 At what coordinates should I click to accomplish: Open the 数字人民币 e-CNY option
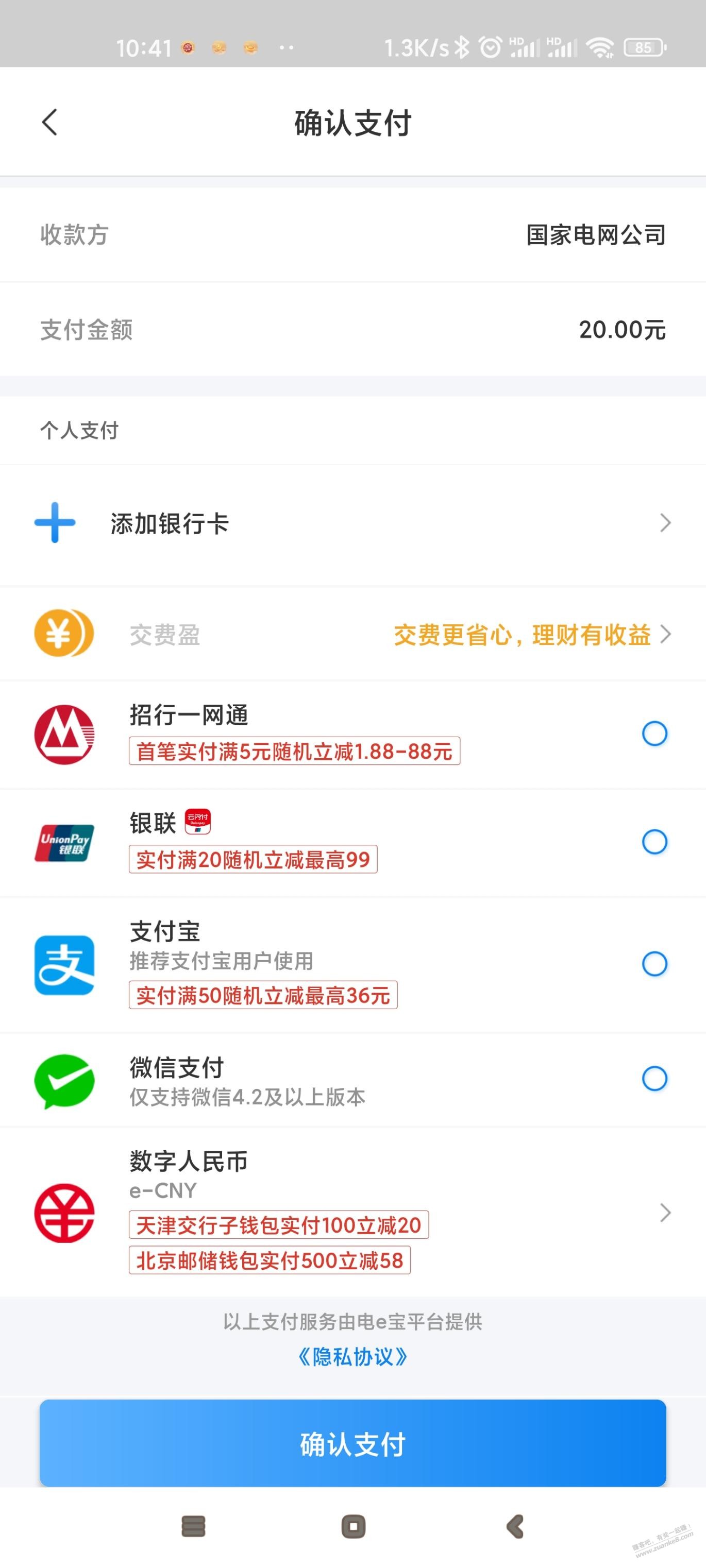[x=352, y=1212]
